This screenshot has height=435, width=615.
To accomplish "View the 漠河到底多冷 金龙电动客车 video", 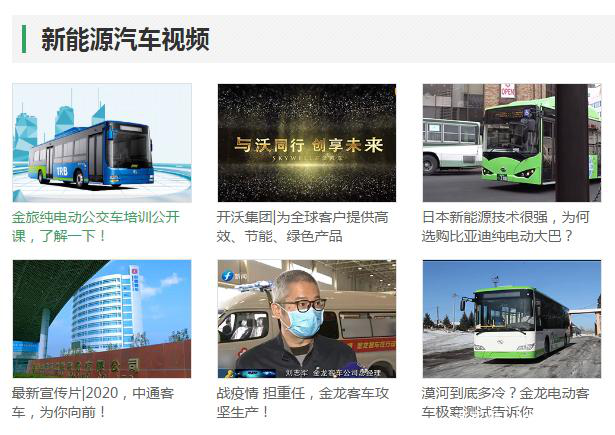I will pyautogui.click(x=511, y=319).
